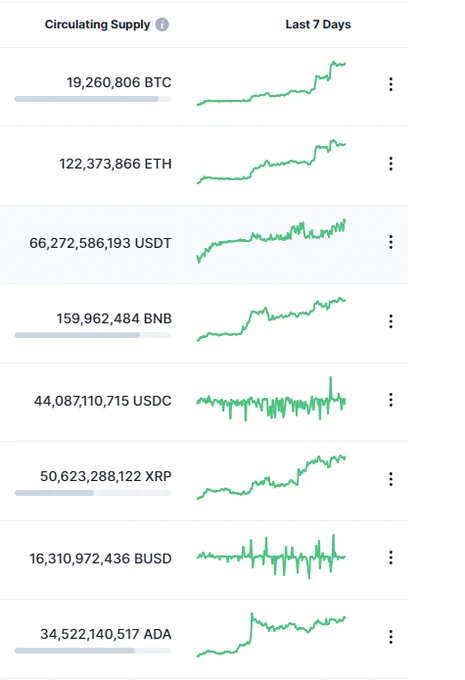This screenshot has width=465, height=680.
Task: Tap the Circulating Supply info icon
Action: tap(162, 25)
